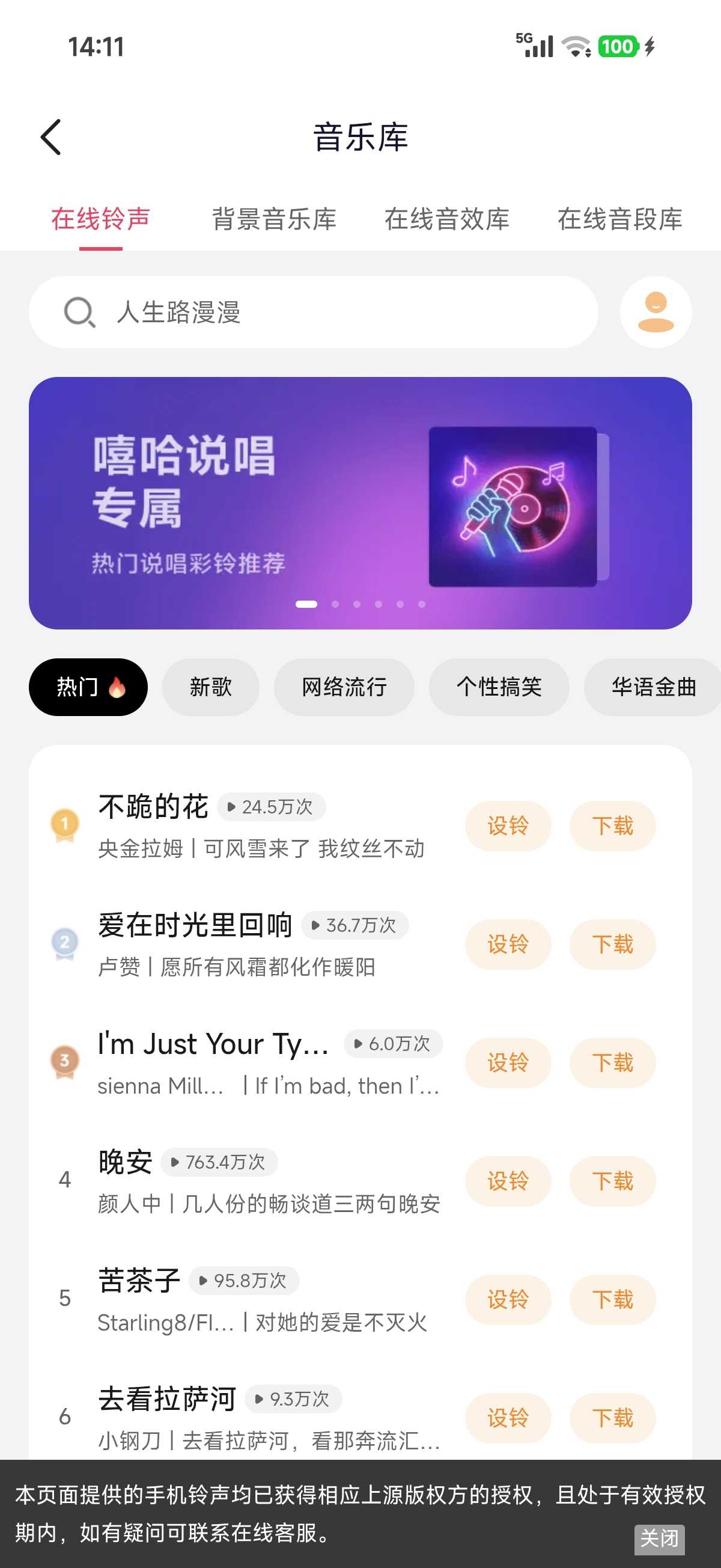The height and width of the screenshot is (1568, 721).
Task: Select the 个性搞笑 category chip
Action: [499, 687]
